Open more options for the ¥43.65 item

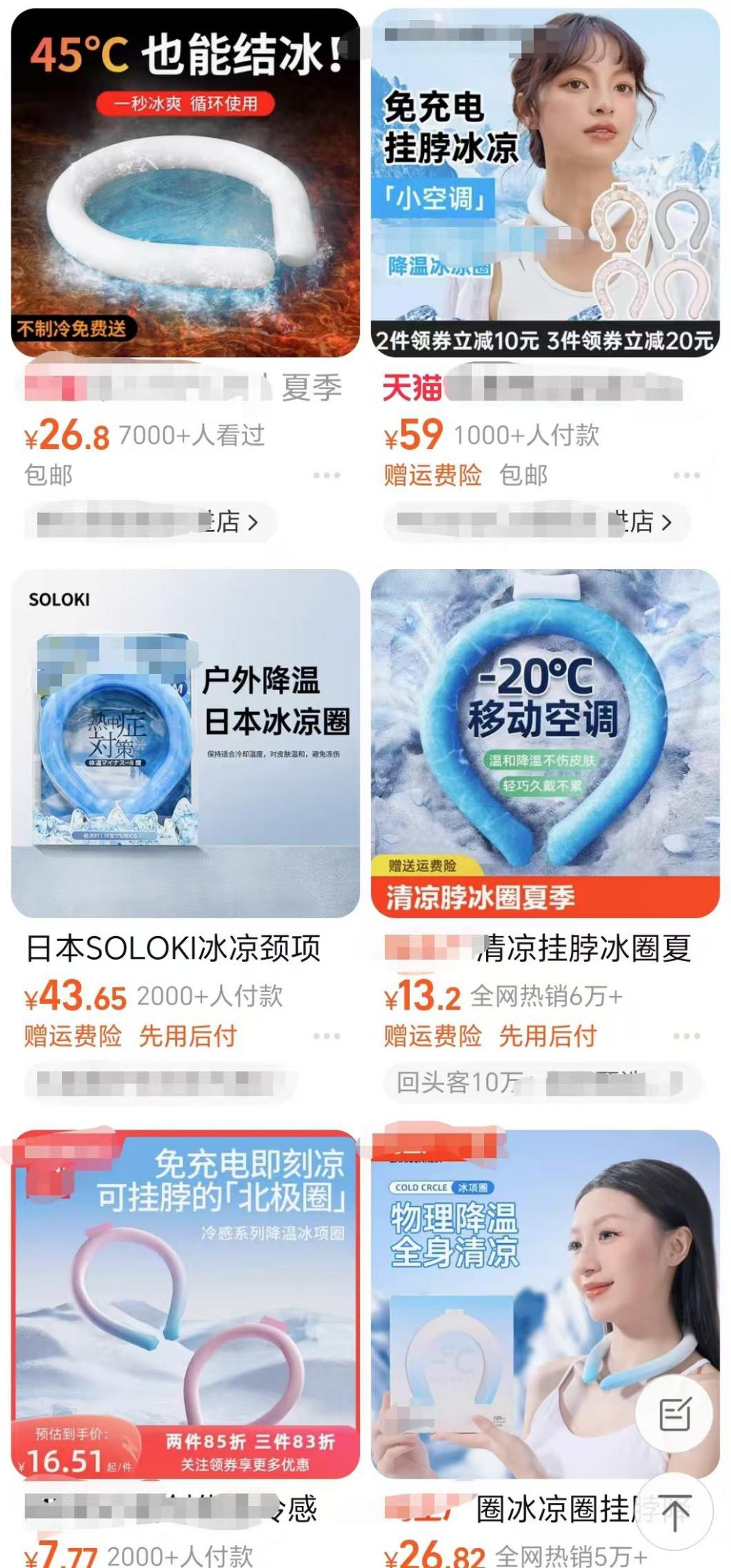[x=326, y=1036]
